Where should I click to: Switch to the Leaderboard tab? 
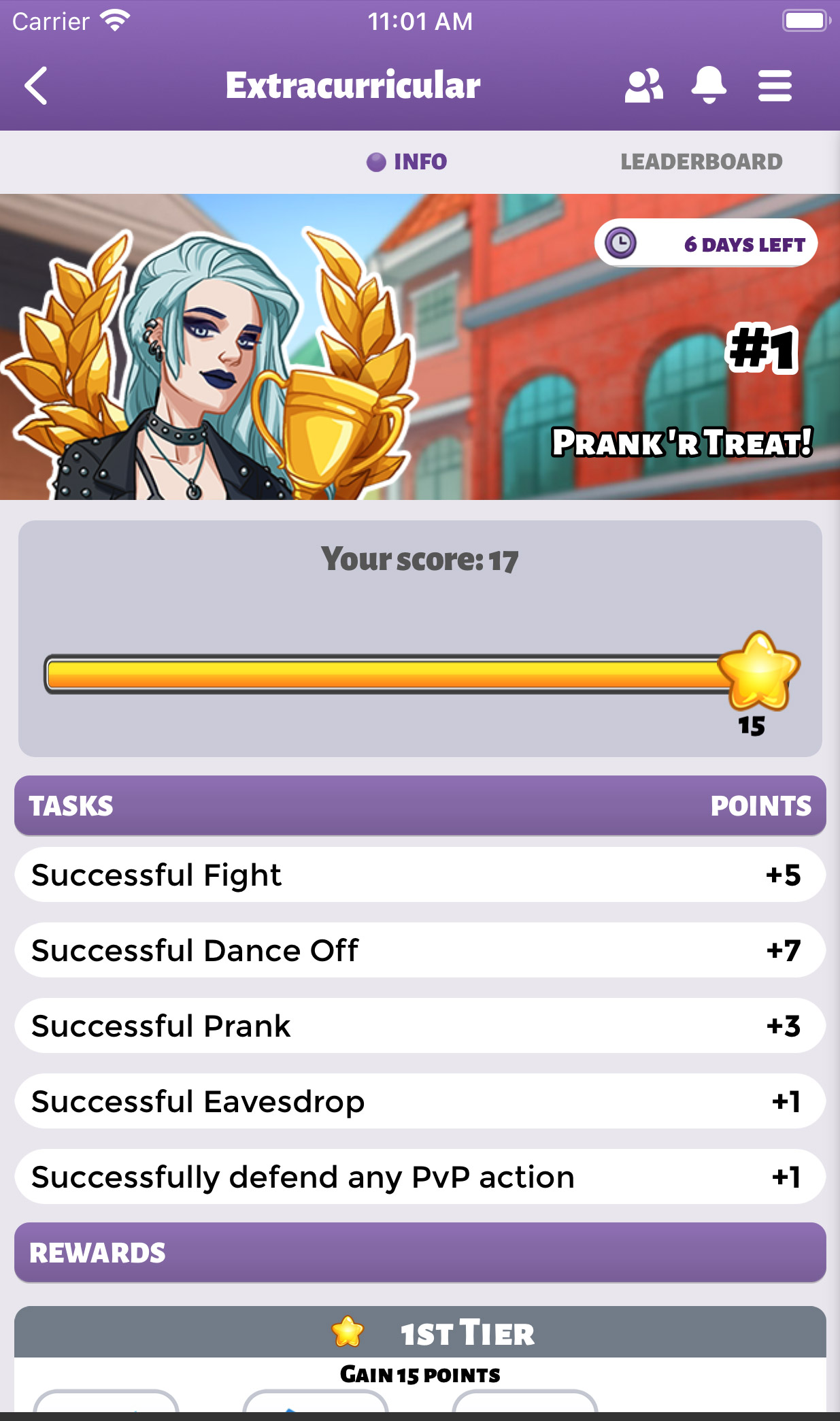tap(701, 162)
